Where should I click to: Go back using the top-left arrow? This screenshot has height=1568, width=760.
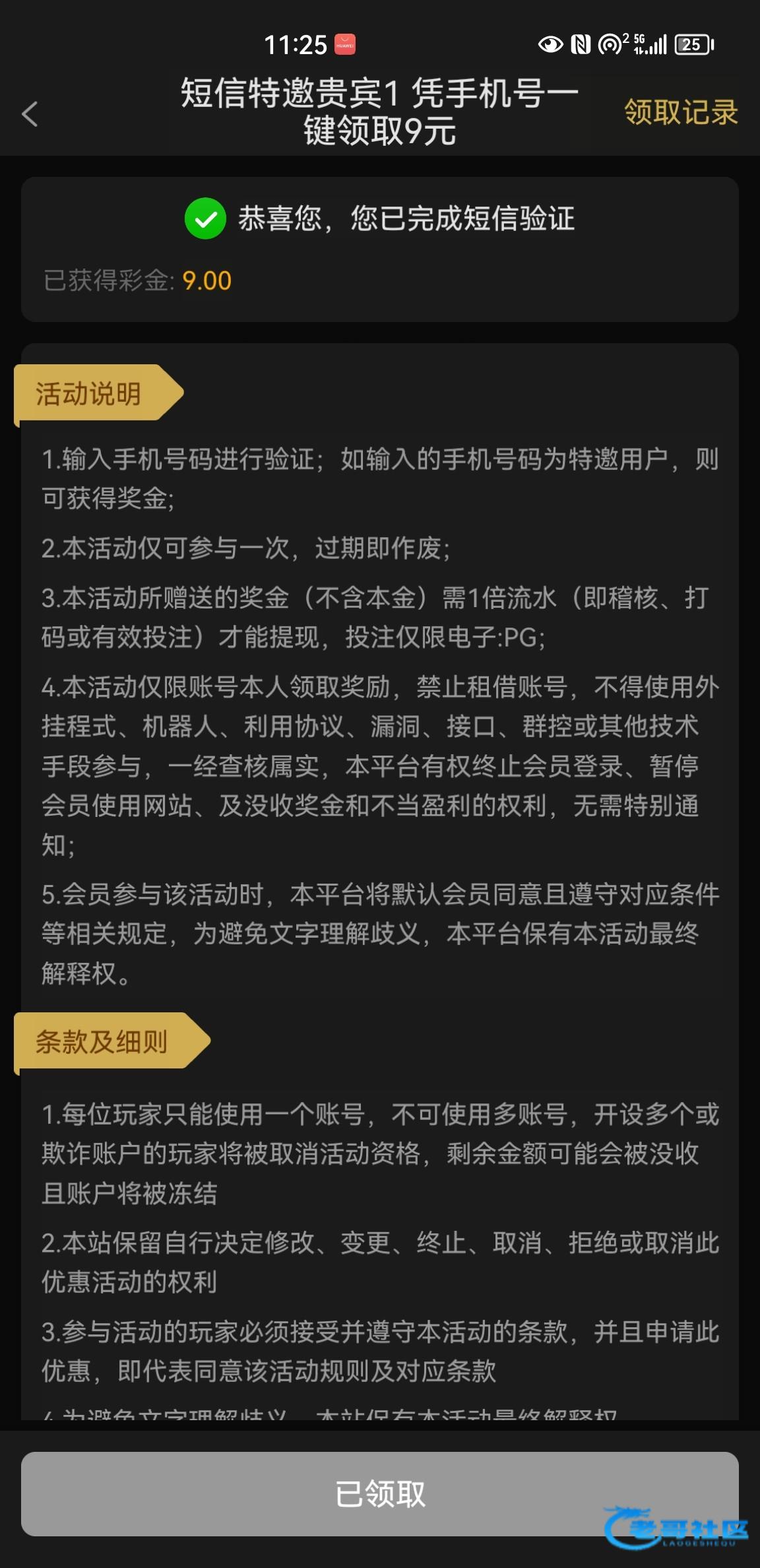30,114
